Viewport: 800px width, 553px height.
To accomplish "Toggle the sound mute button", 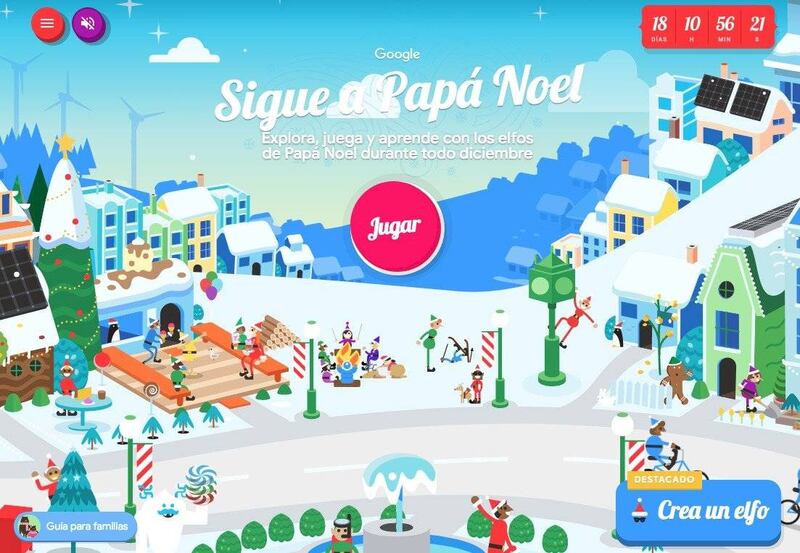I will pyautogui.click(x=88, y=24).
